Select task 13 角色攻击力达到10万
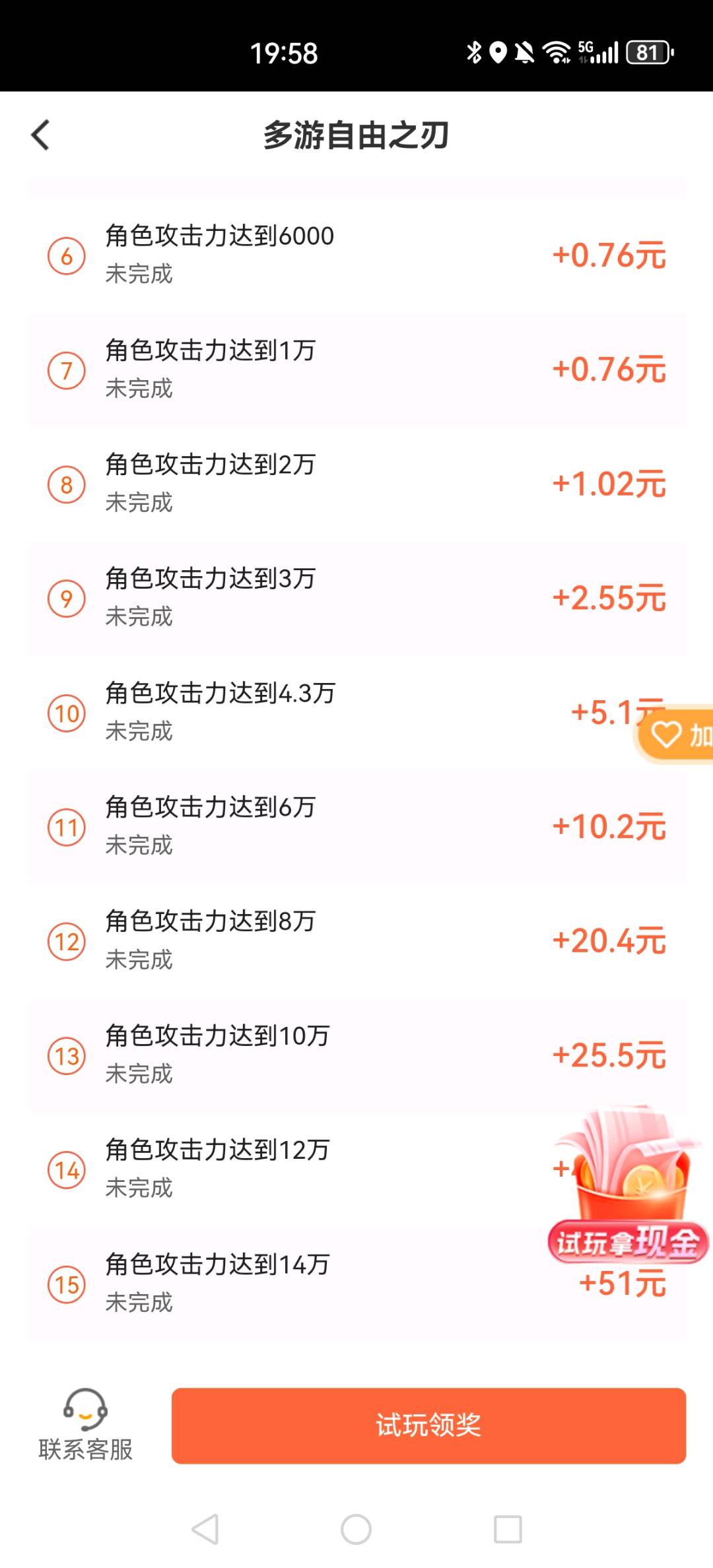 [x=264, y=1055]
